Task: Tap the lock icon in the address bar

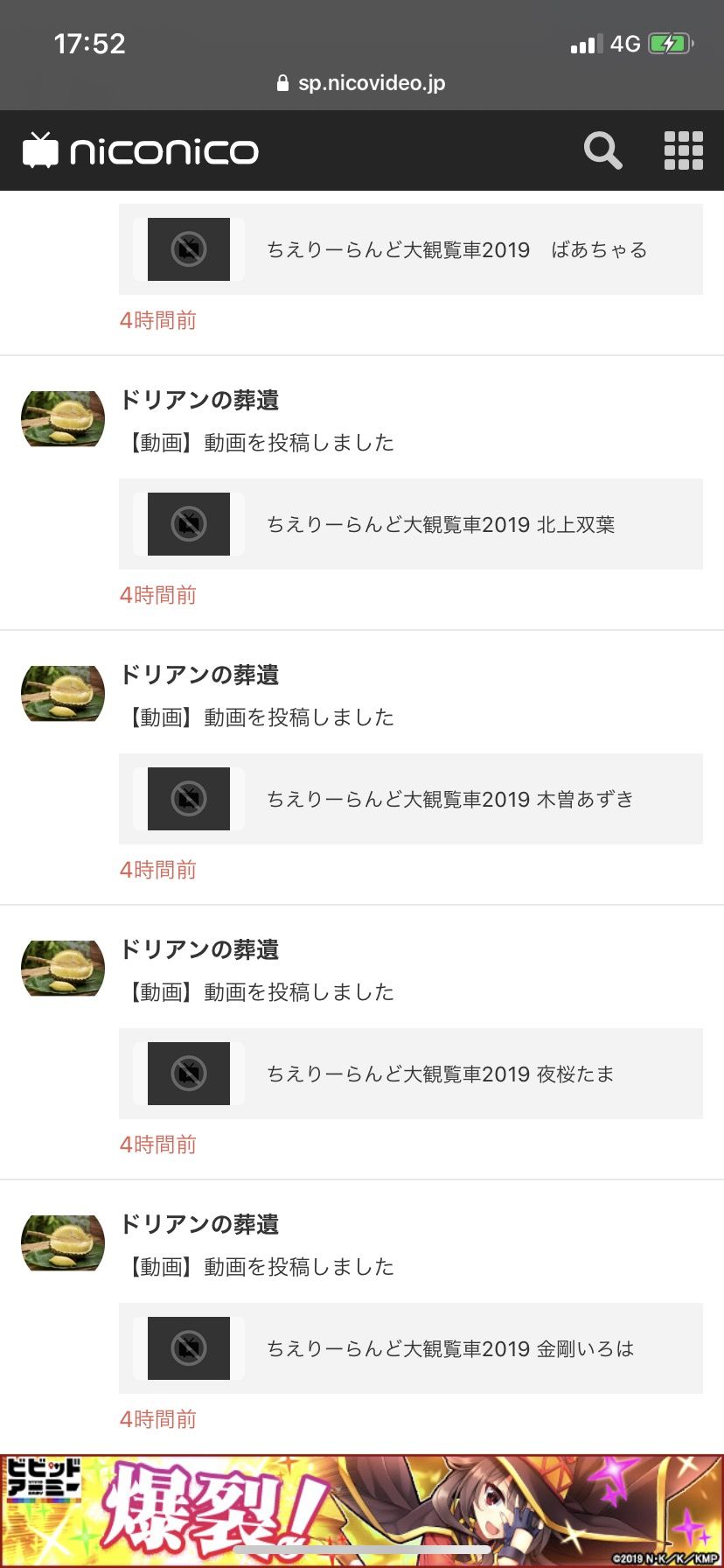Action: point(282,83)
